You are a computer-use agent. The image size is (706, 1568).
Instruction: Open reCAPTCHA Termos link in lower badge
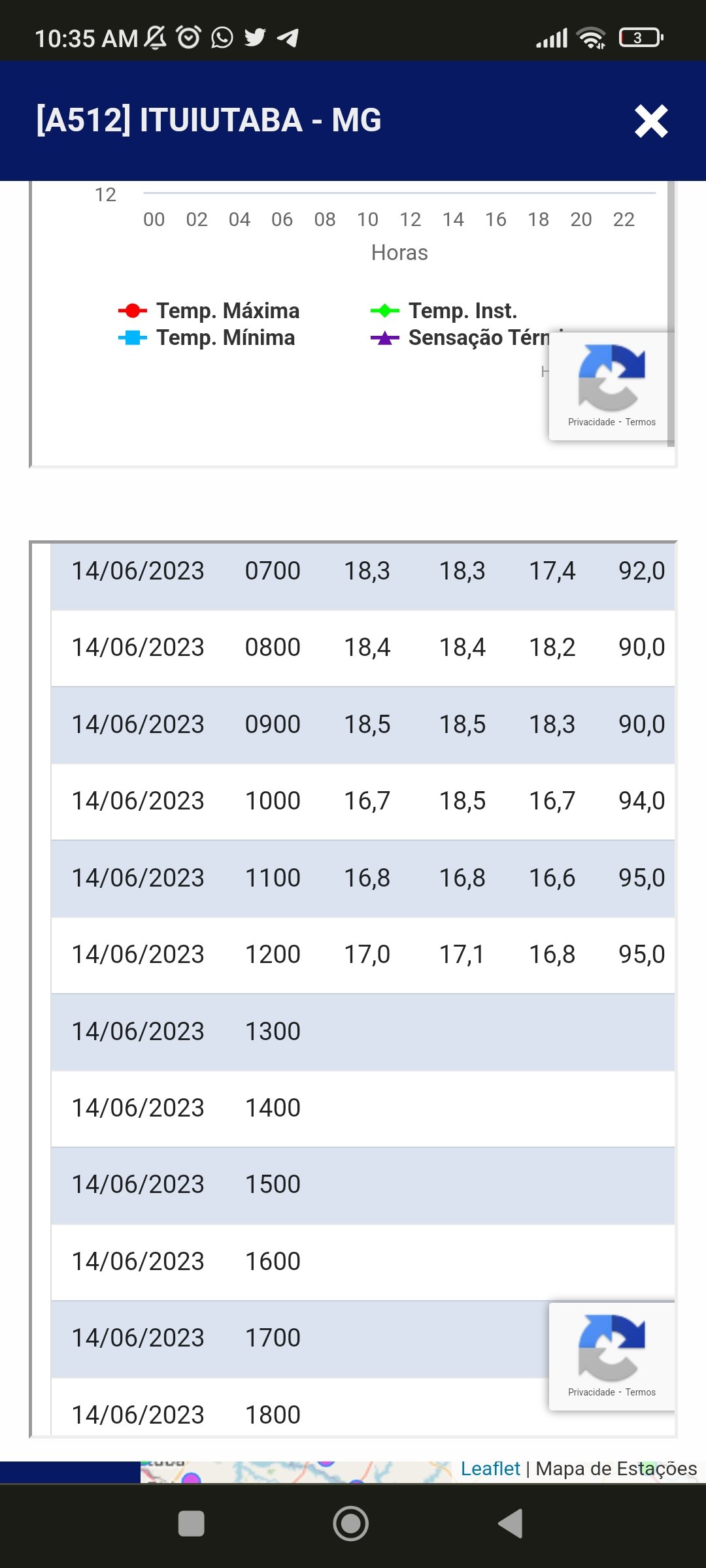tap(641, 1392)
